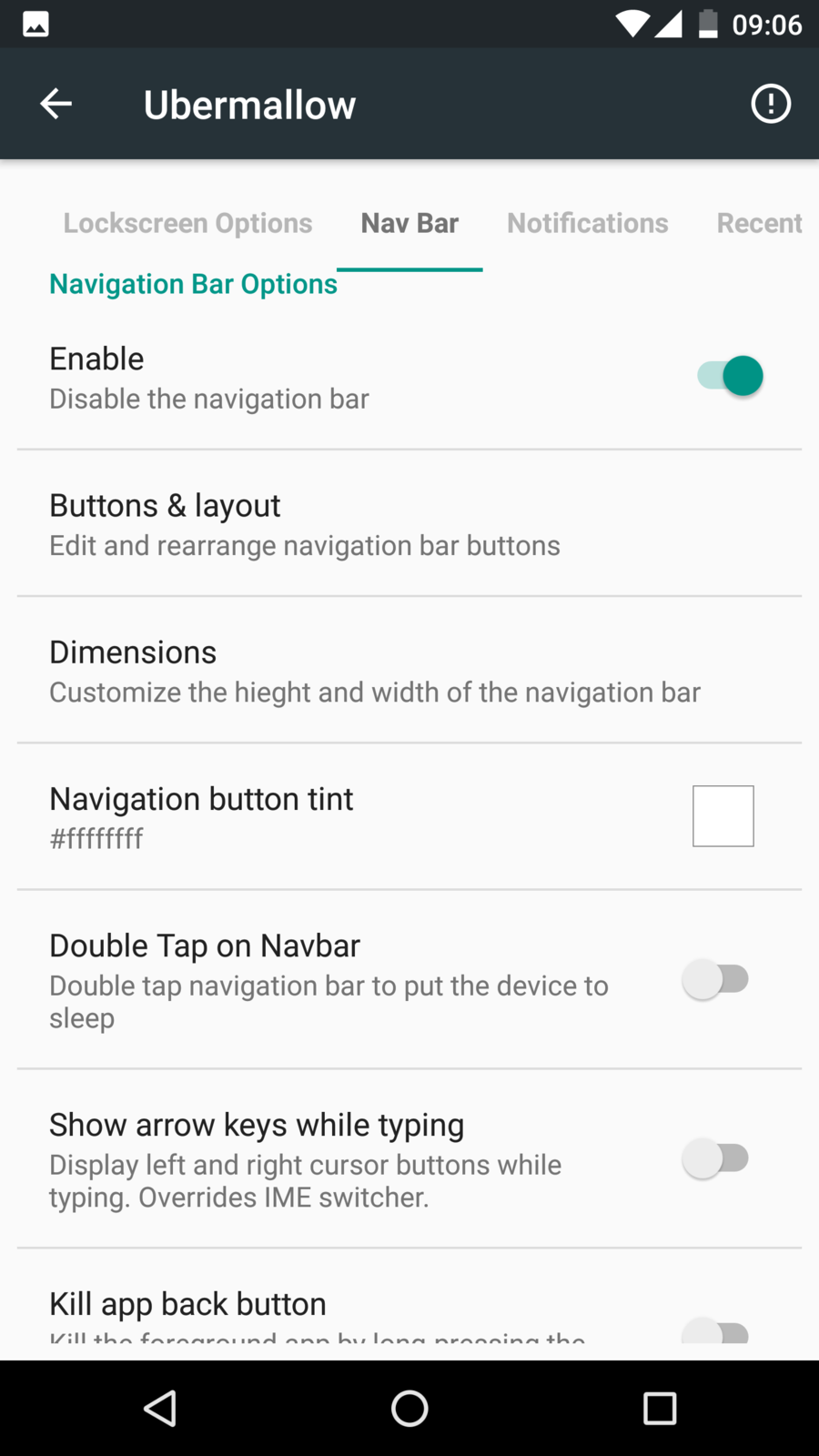This screenshot has height=1456, width=819.
Task: Go back using the app bar arrow
Action: pos(56,104)
